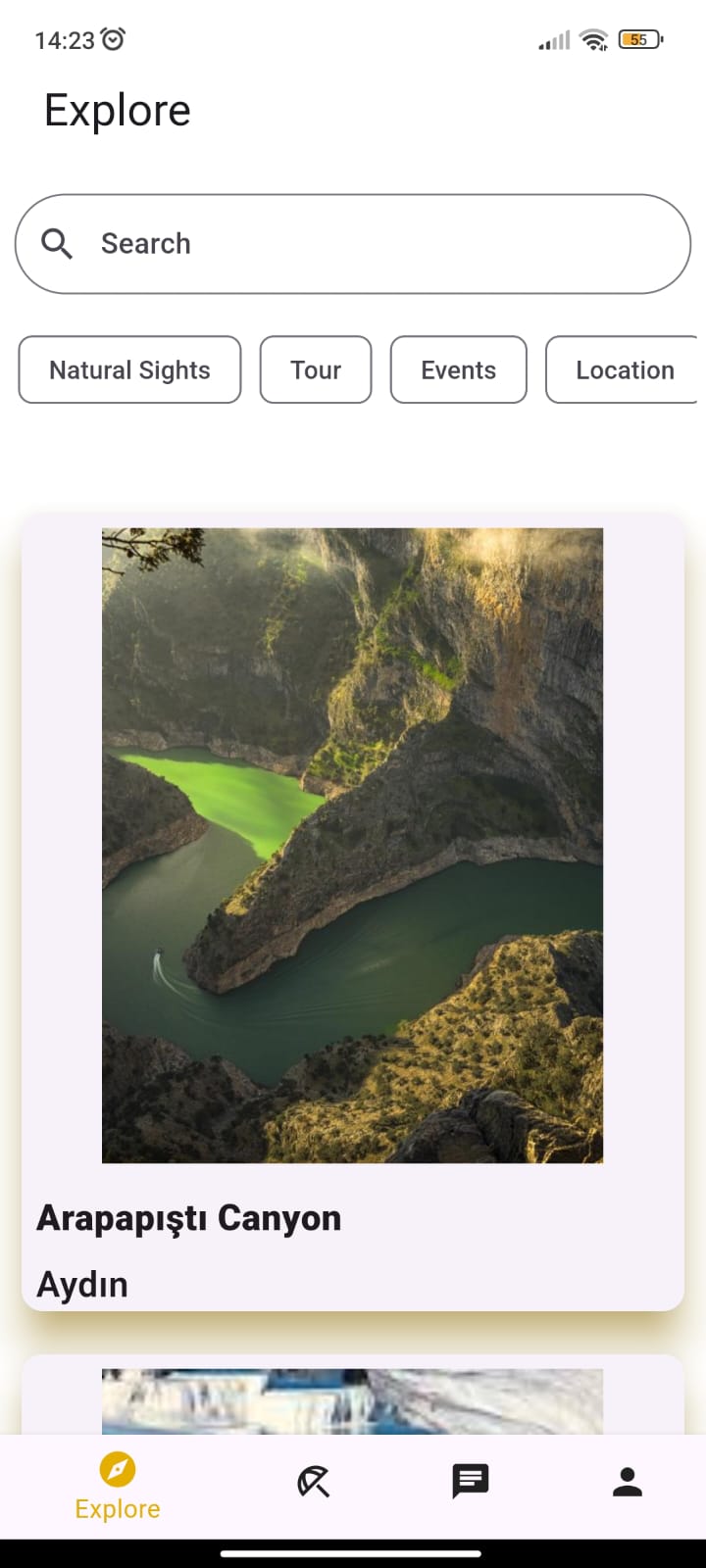Open the profile tab

tap(628, 1482)
